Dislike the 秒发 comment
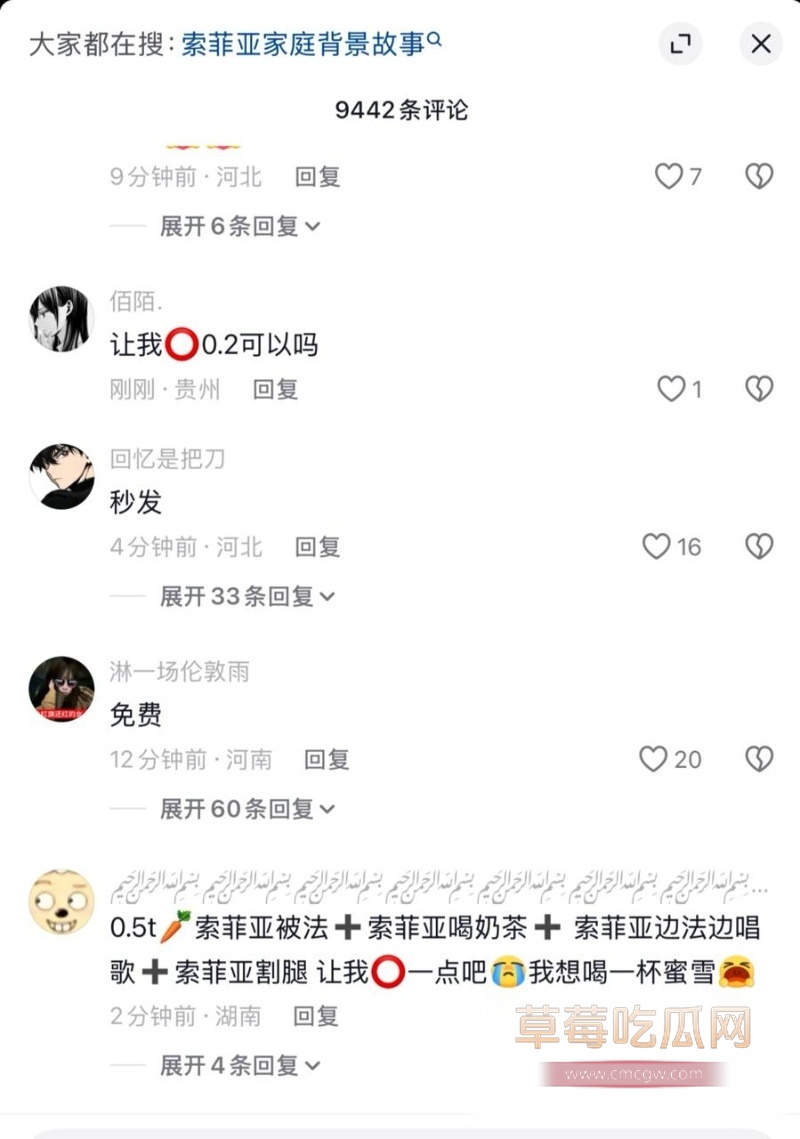 click(x=758, y=547)
